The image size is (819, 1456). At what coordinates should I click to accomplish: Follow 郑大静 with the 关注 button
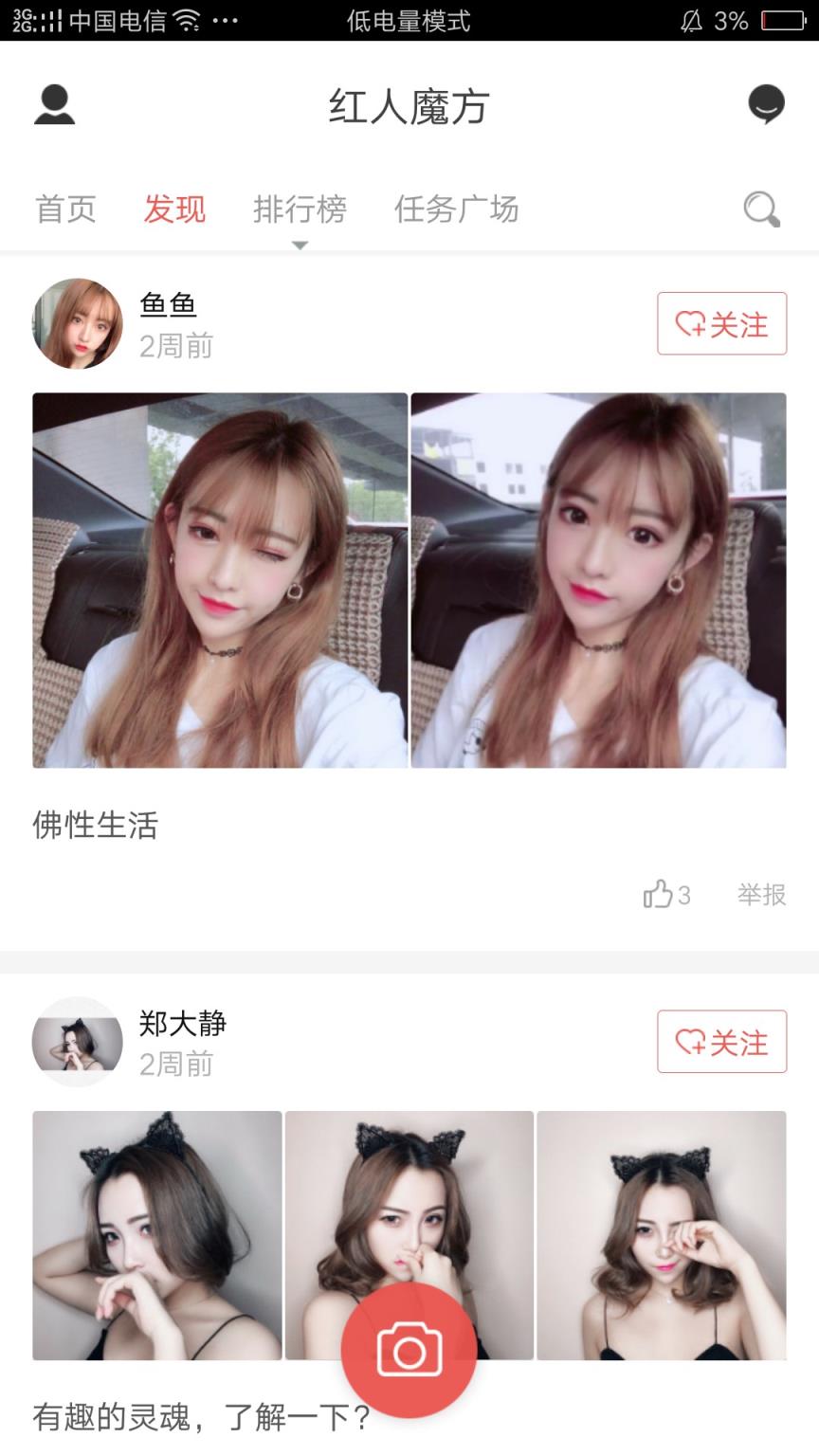coord(721,1042)
